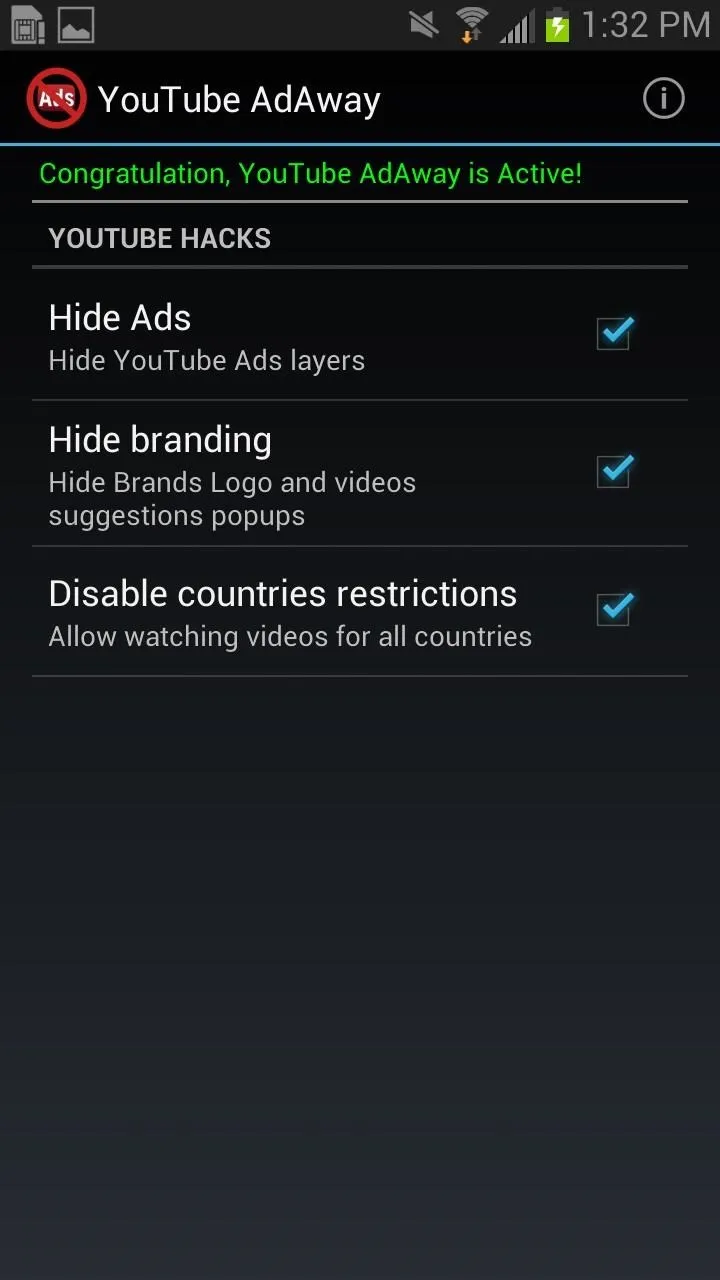Disable the countries restrictions checkbox
The height and width of the screenshot is (1280, 720).
click(614, 609)
